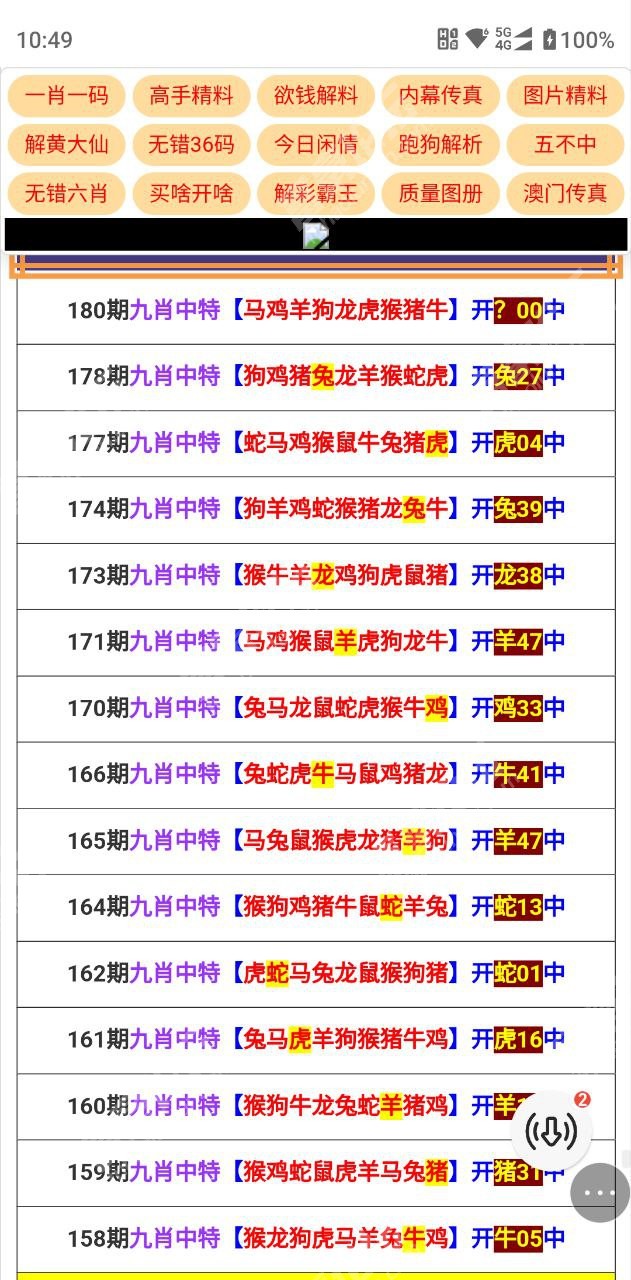
Task: Tap the 澳门传真 button
Action: coord(566,193)
